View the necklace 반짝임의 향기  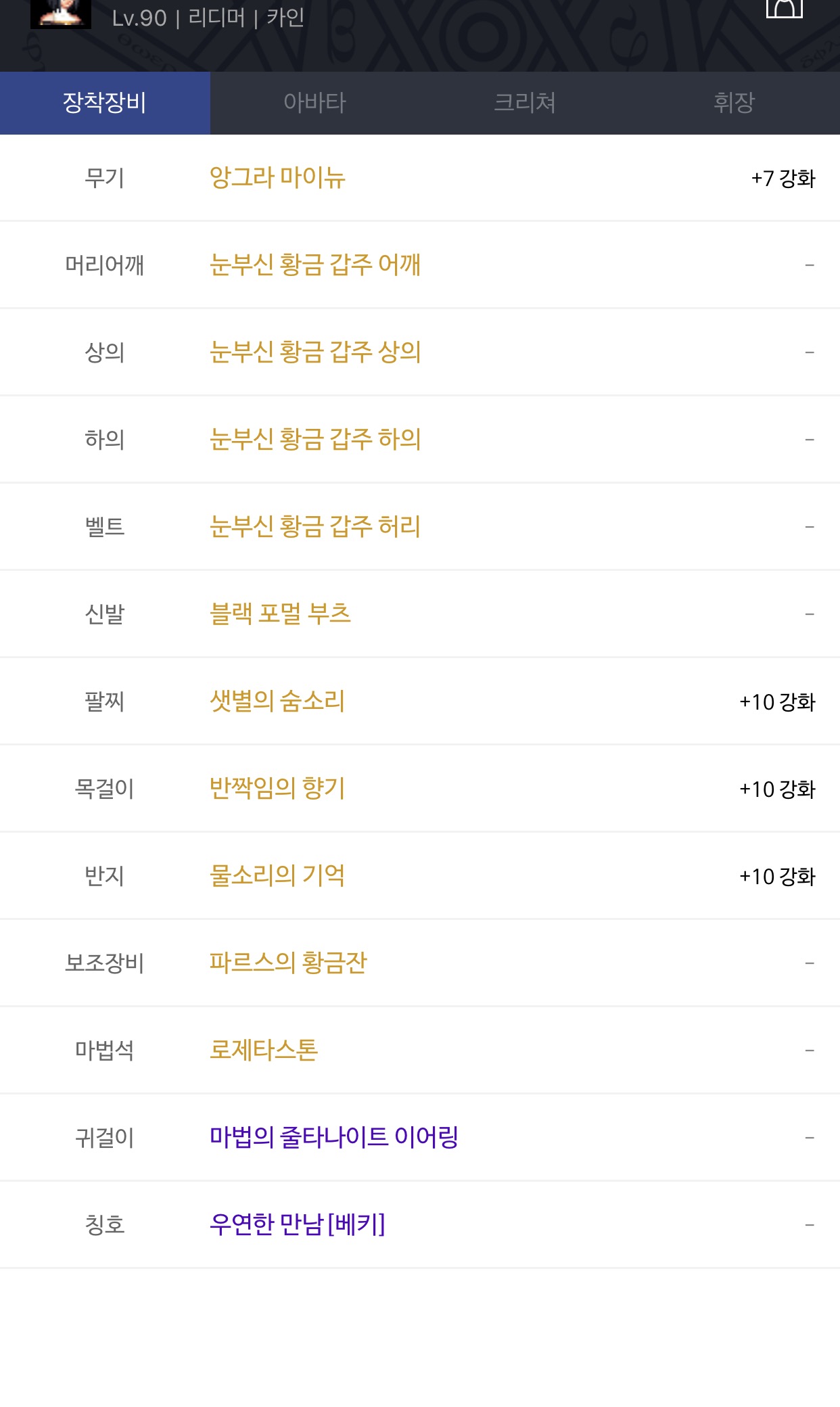pyautogui.click(x=277, y=788)
